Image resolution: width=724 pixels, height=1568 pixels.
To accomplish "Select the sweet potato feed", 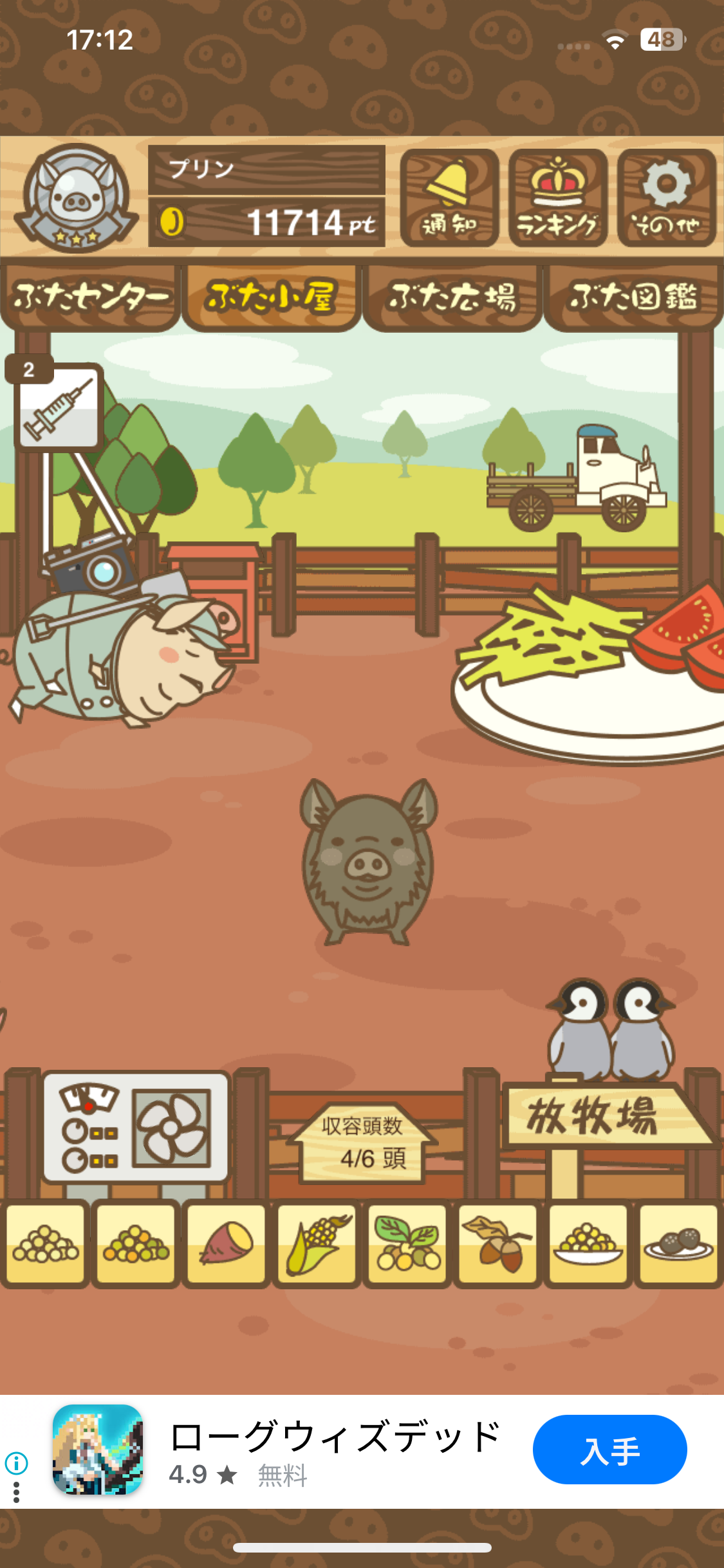I will 226,1244.
